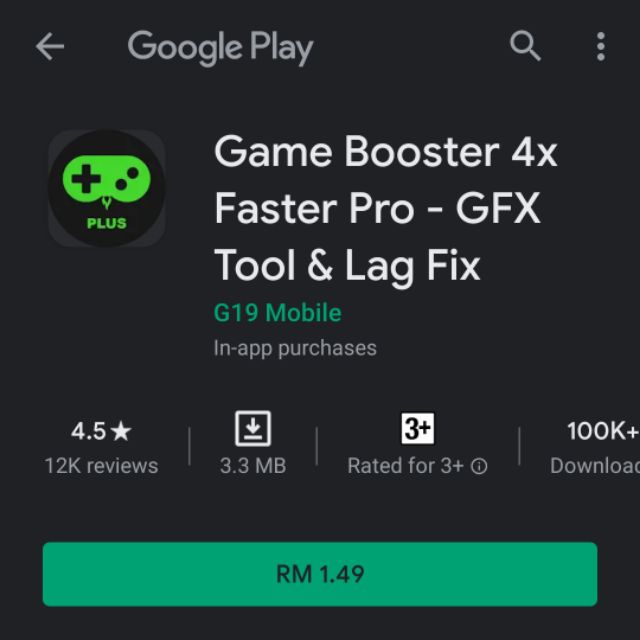
Task: Buy the app for RM 1.49
Action: click(x=319, y=574)
